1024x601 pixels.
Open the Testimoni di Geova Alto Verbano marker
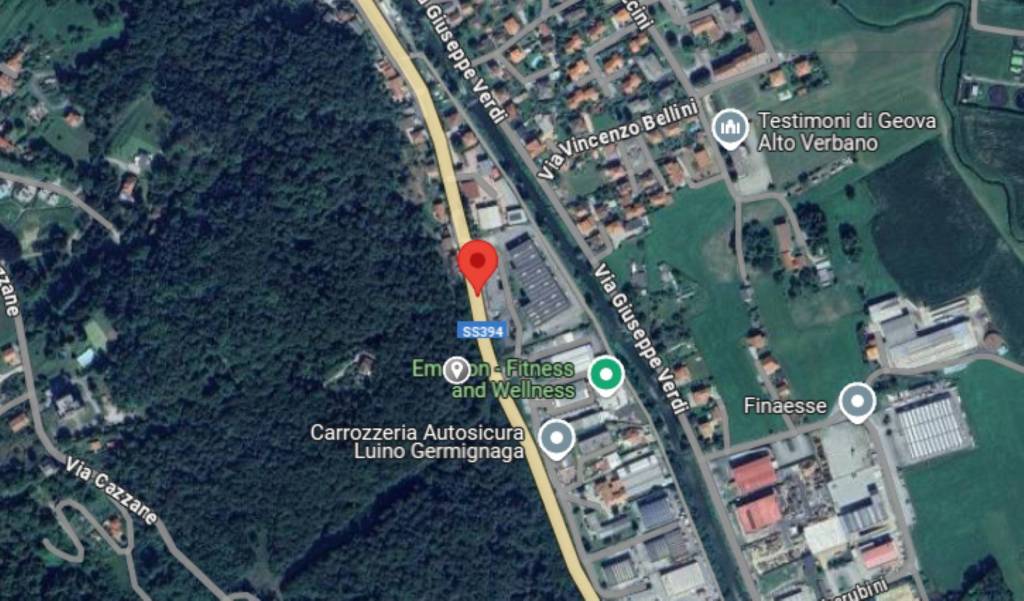coord(731,128)
